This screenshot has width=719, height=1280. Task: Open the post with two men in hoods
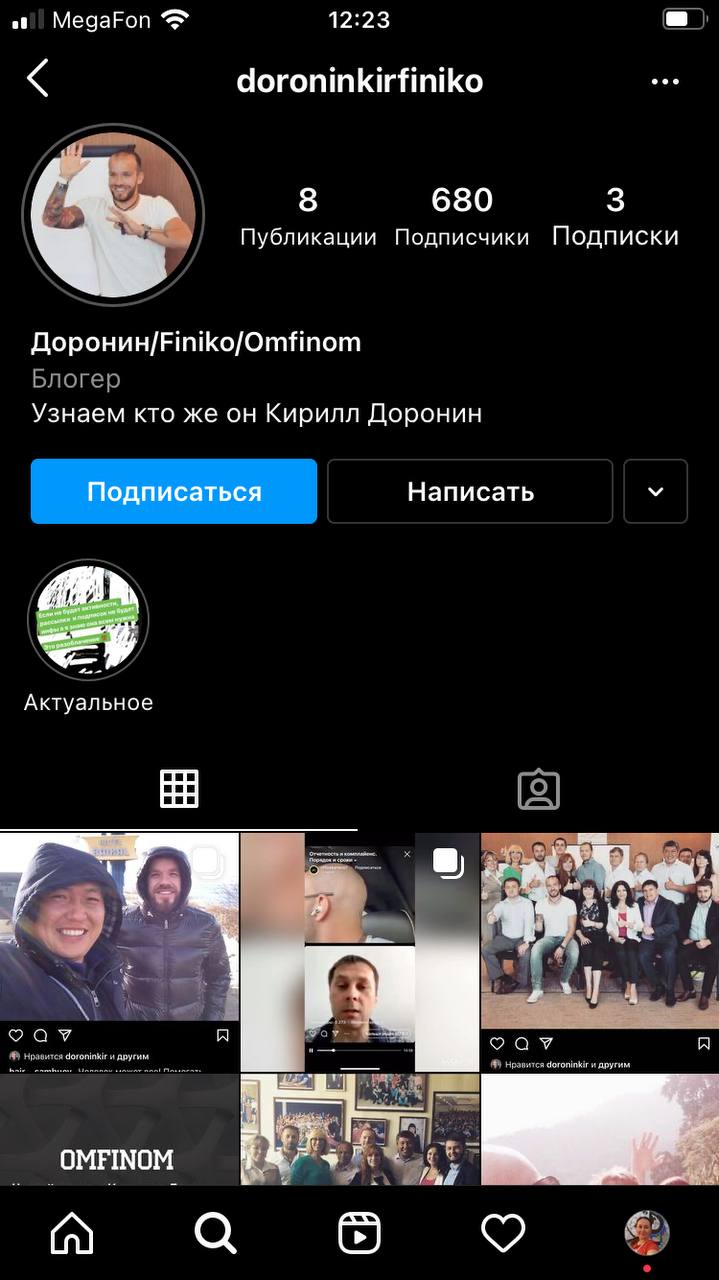click(119, 950)
